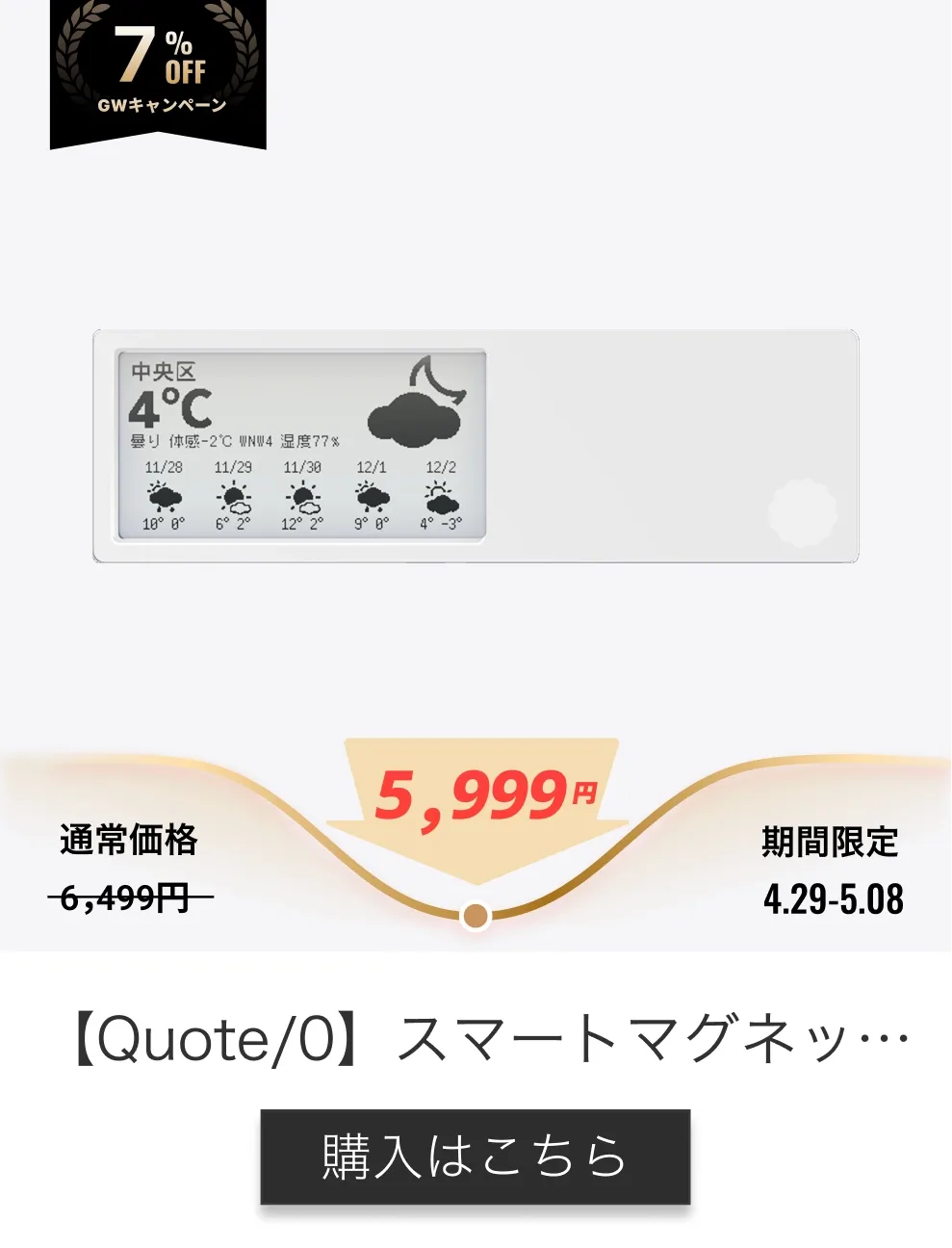This screenshot has height=1248, width=952.
Task: Open the 【Quote/0】スマートマグネッ… product title
Action: [x=486, y=1040]
